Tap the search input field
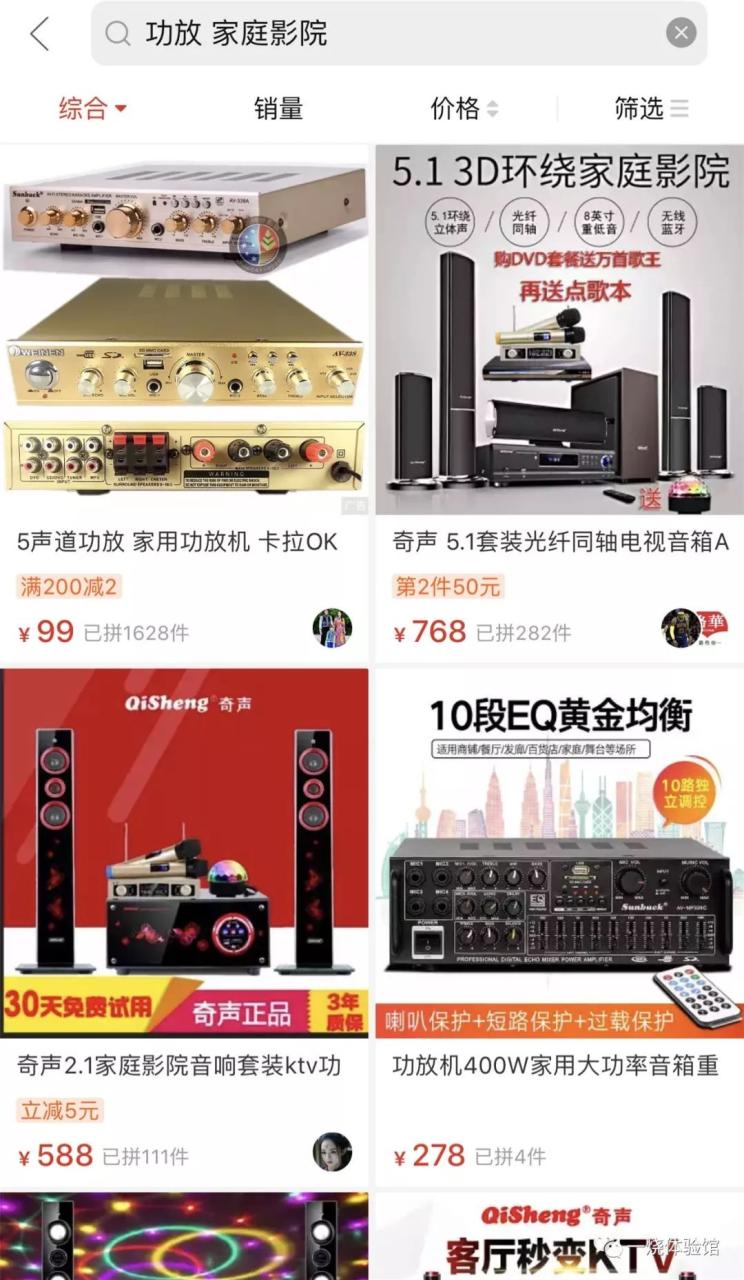744x1280 pixels. point(300,32)
